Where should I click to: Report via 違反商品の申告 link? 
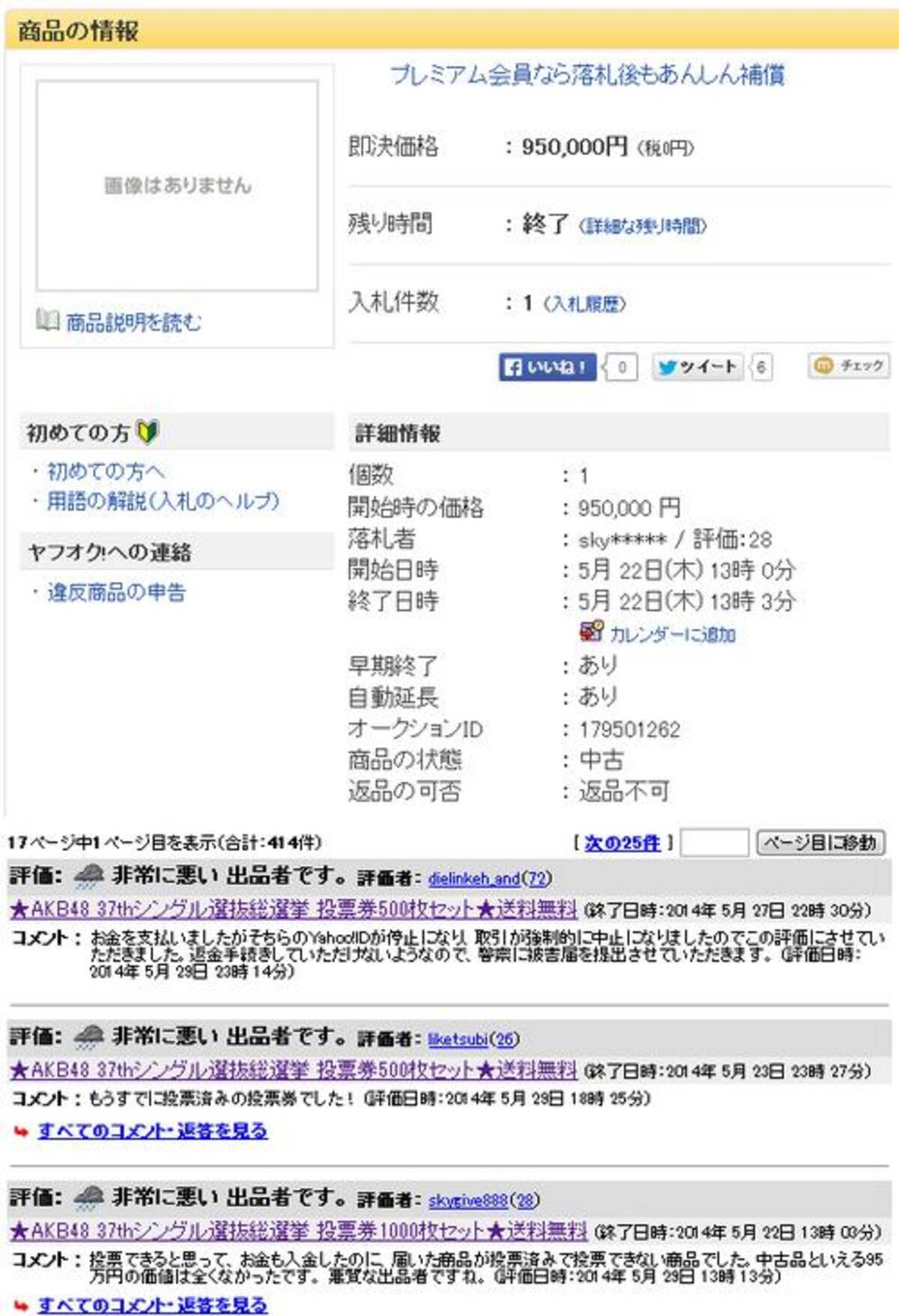point(116,592)
